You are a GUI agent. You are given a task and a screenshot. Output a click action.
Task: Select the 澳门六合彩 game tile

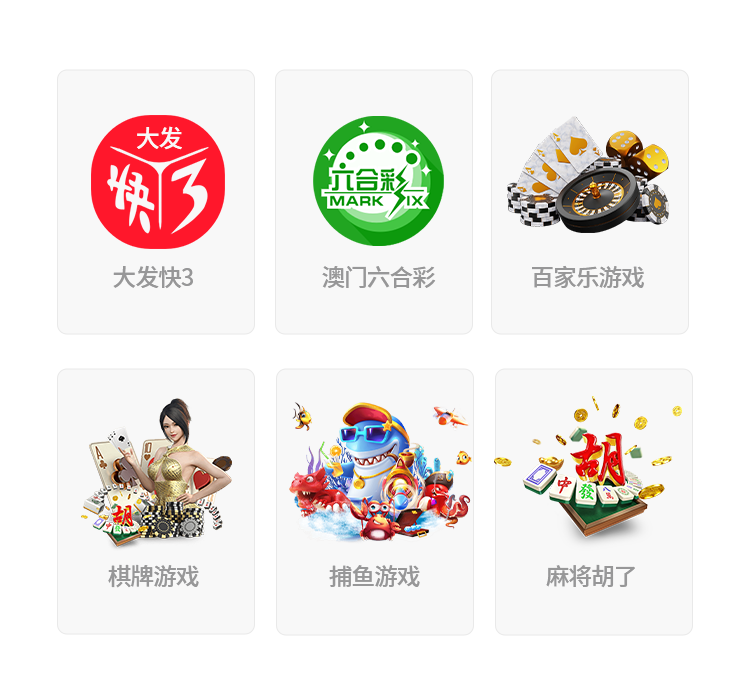point(373,202)
